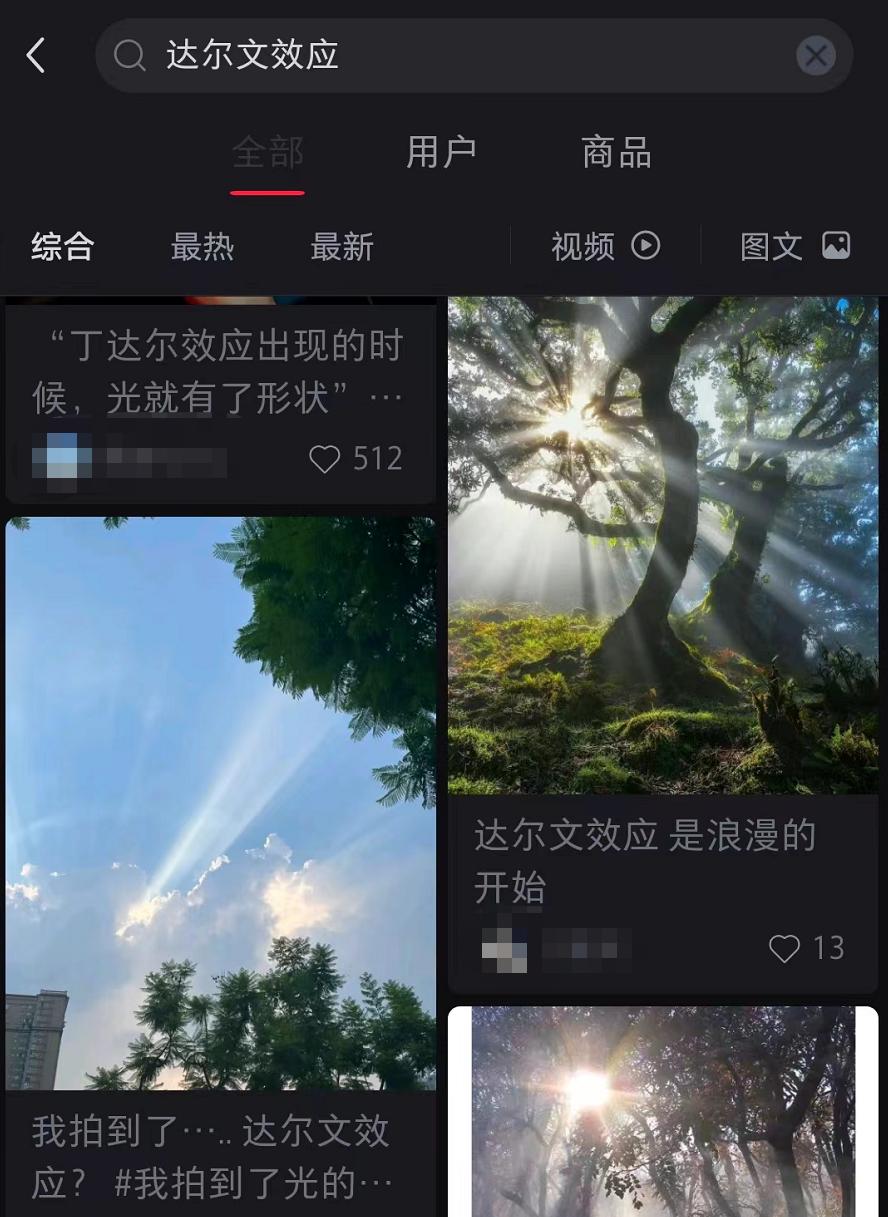
Task: Open the sunlit foggy forest post card
Action: pos(663,1110)
